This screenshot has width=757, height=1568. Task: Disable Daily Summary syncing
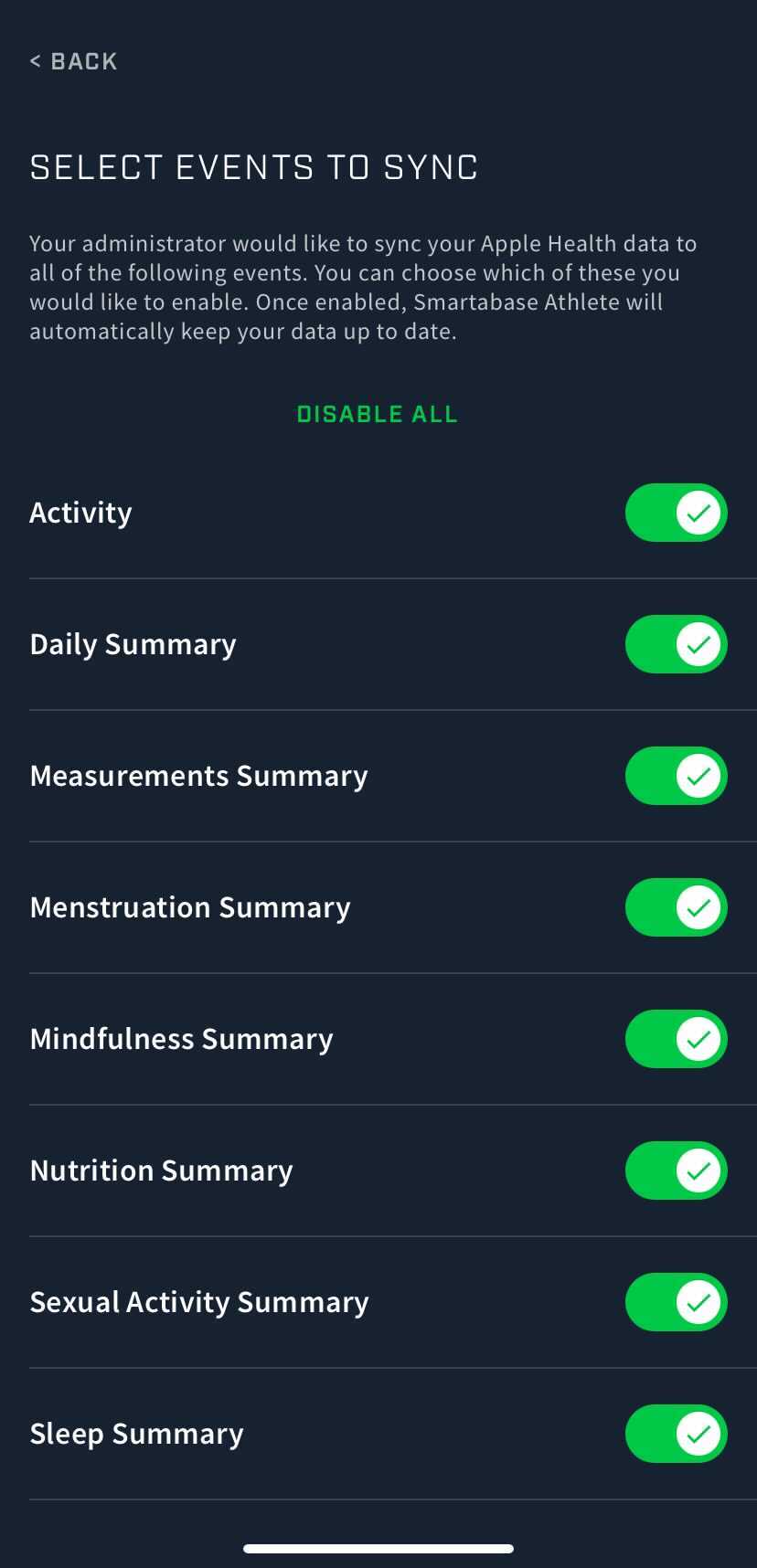(x=677, y=644)
